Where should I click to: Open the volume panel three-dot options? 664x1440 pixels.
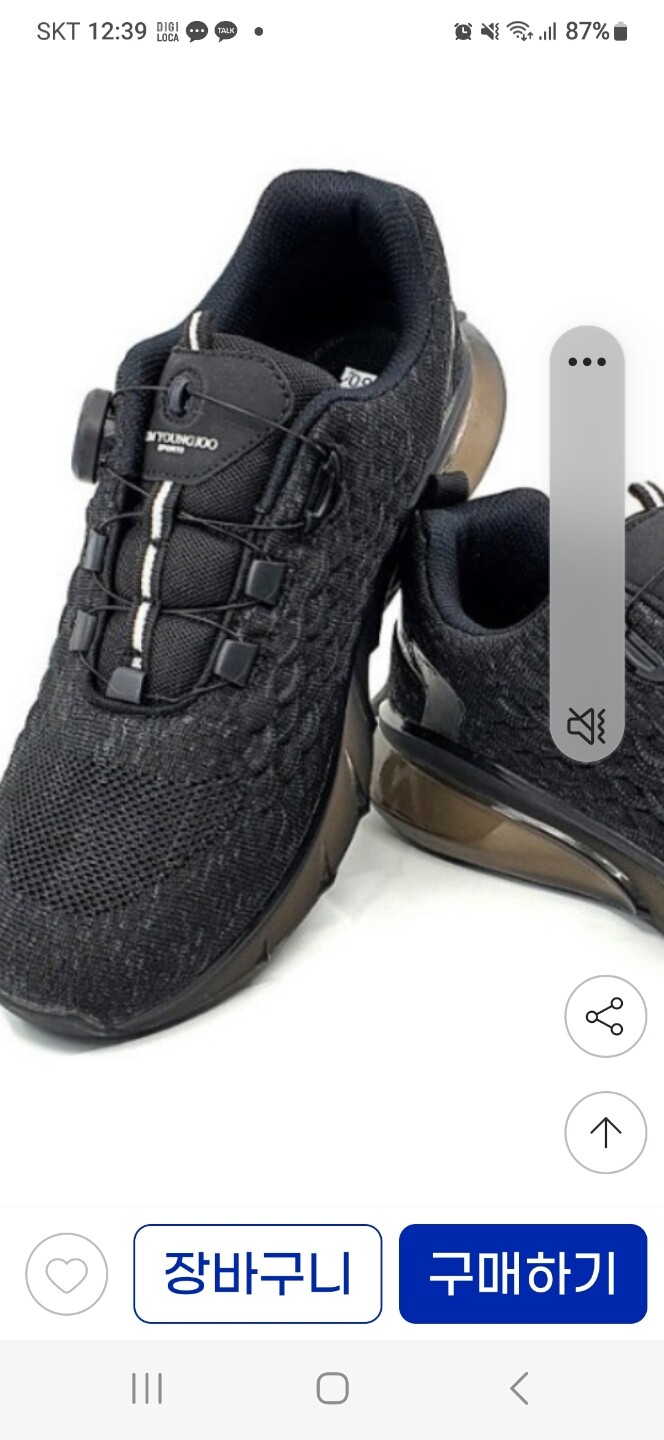click(x=587, y=362)
